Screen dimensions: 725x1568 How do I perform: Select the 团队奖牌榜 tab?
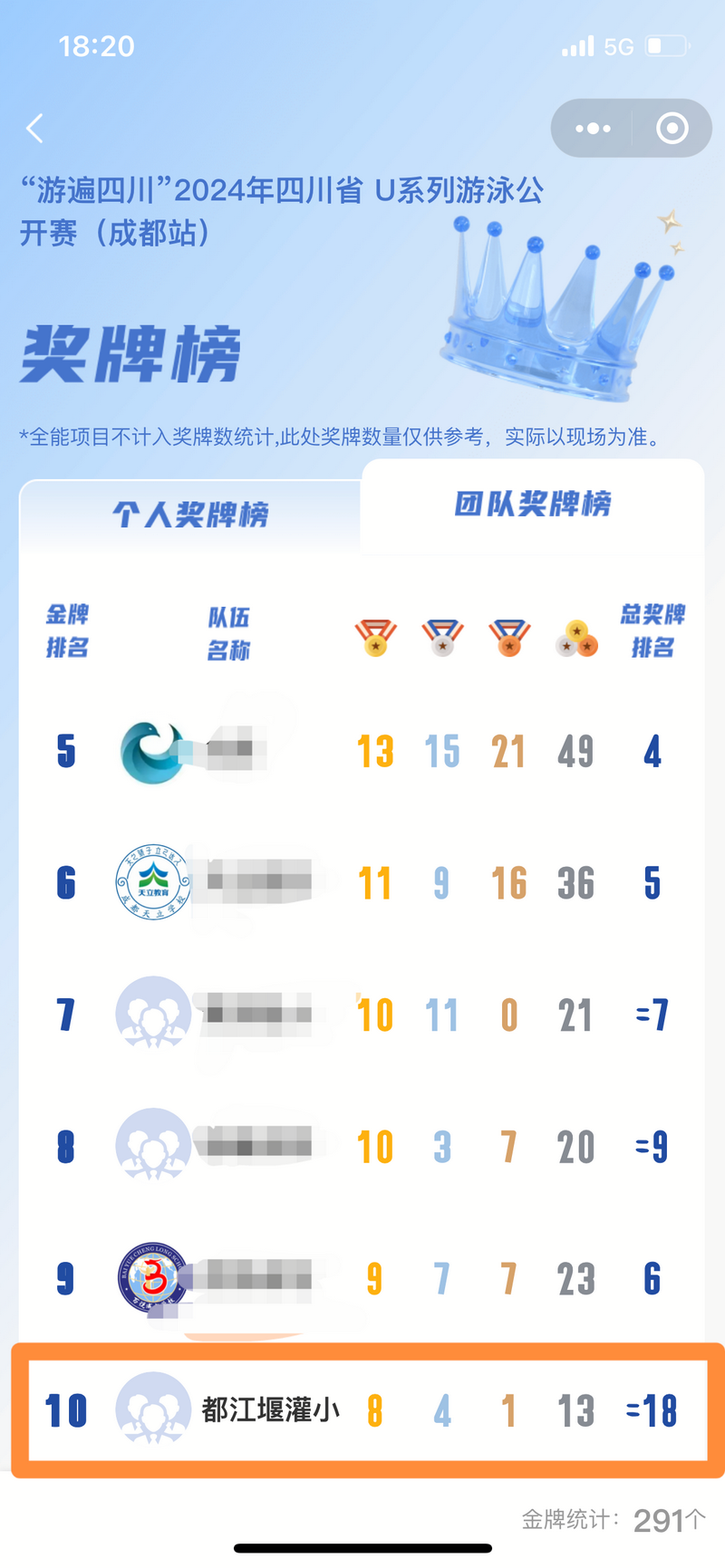(533, 505)
